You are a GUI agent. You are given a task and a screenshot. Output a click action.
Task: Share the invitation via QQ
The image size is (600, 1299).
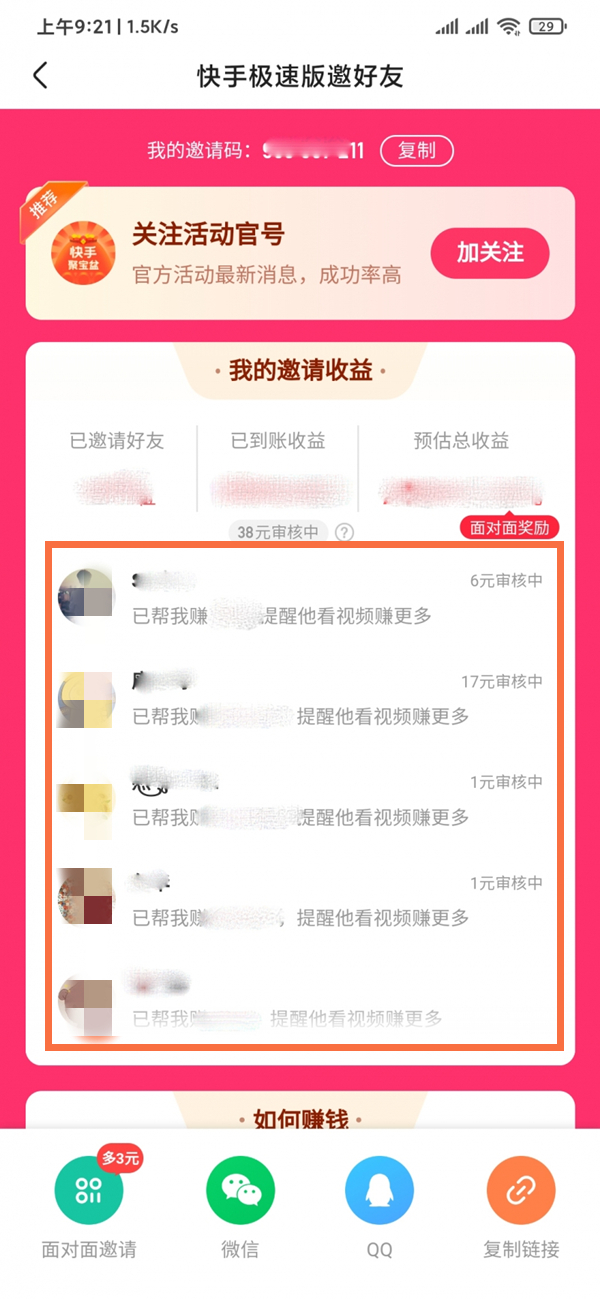pos(379,1190)
